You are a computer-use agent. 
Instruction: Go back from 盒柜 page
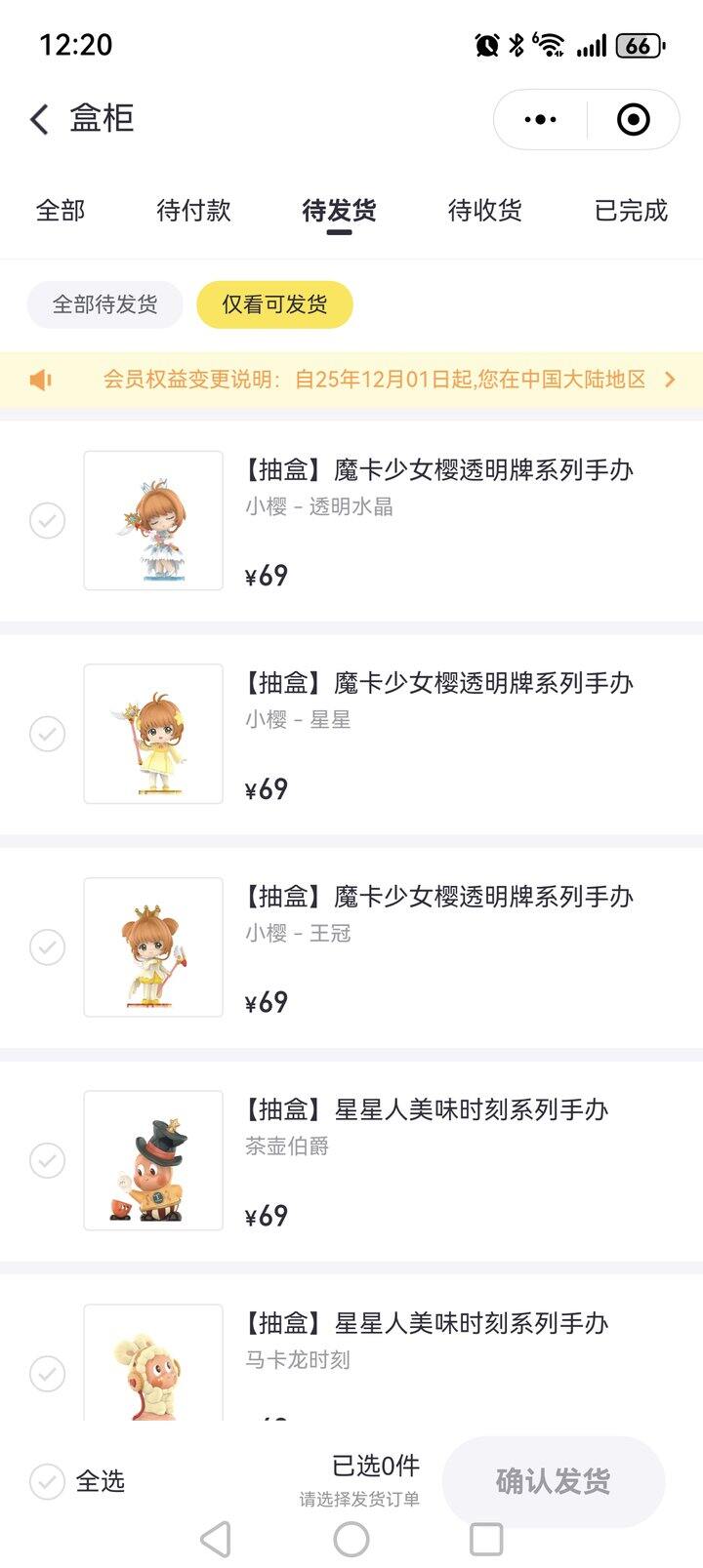point(39,120)
